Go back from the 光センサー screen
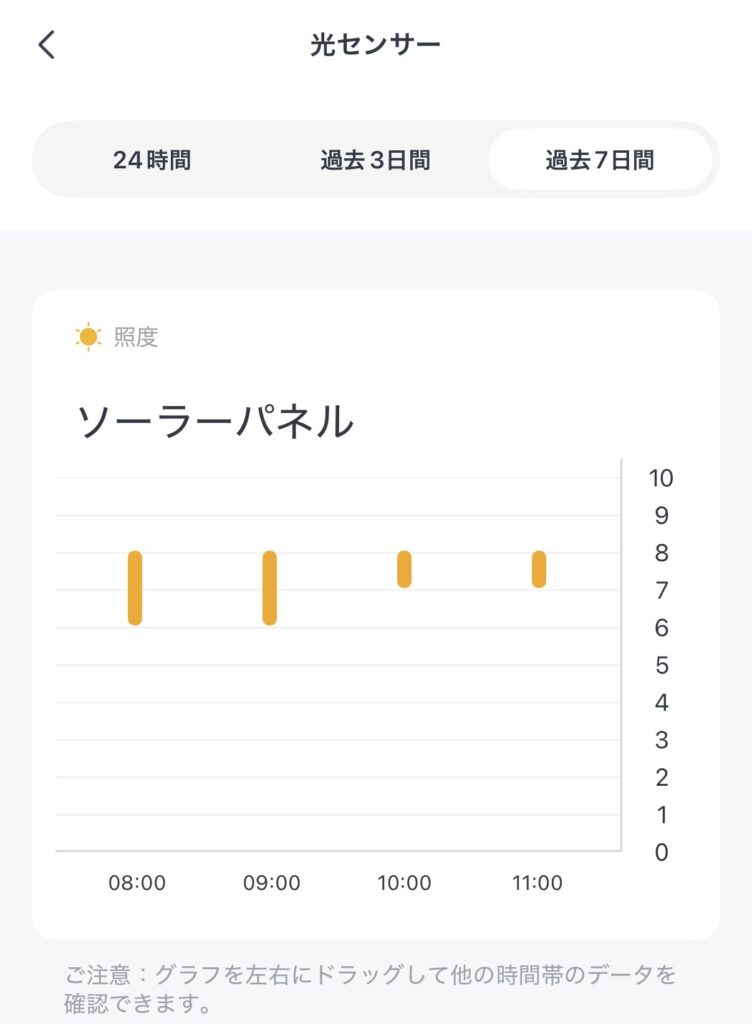This screenshot has height=1024, width=752. (x=47, y=45)
